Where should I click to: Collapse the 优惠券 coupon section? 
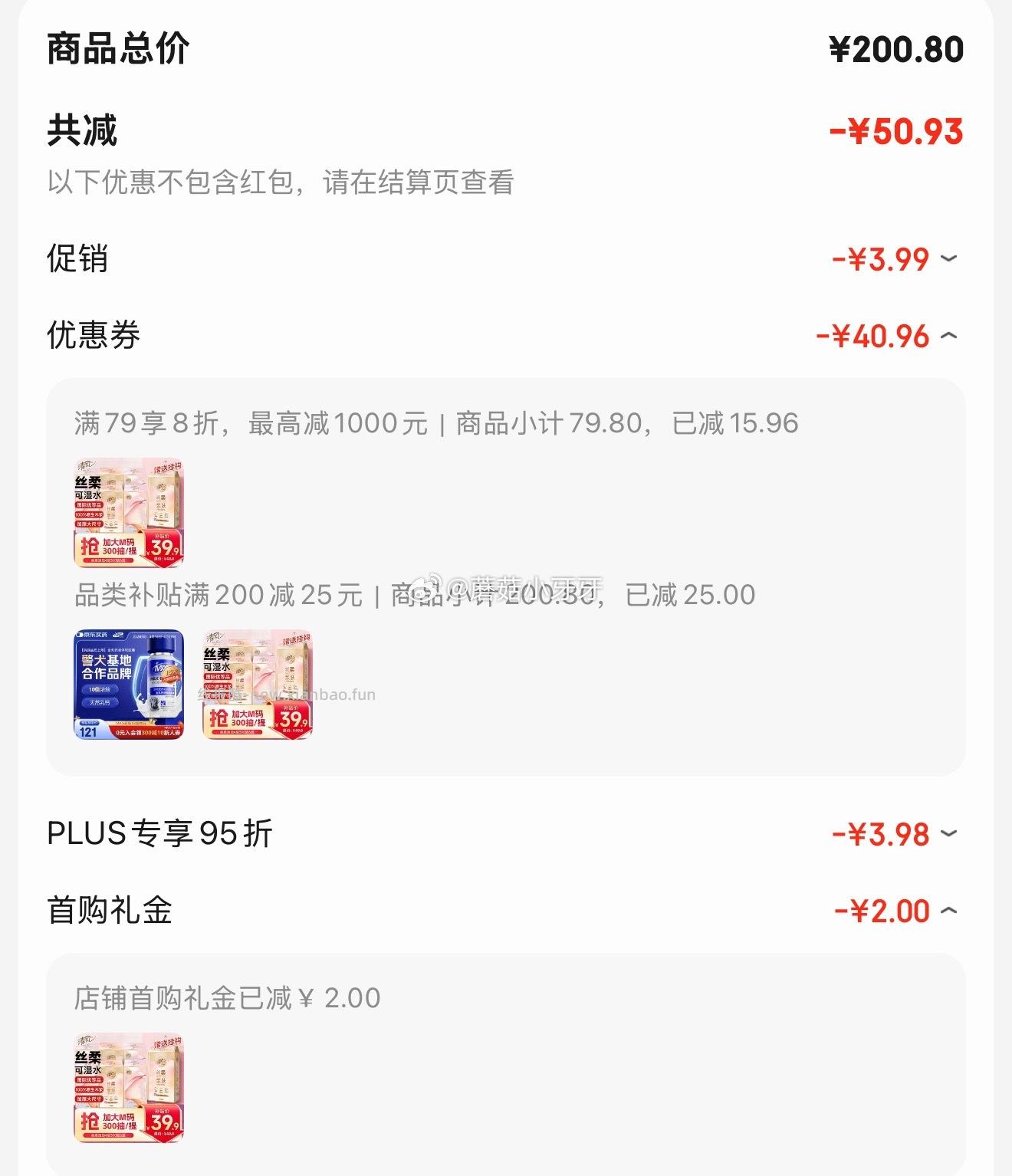[x=948, y=335]
